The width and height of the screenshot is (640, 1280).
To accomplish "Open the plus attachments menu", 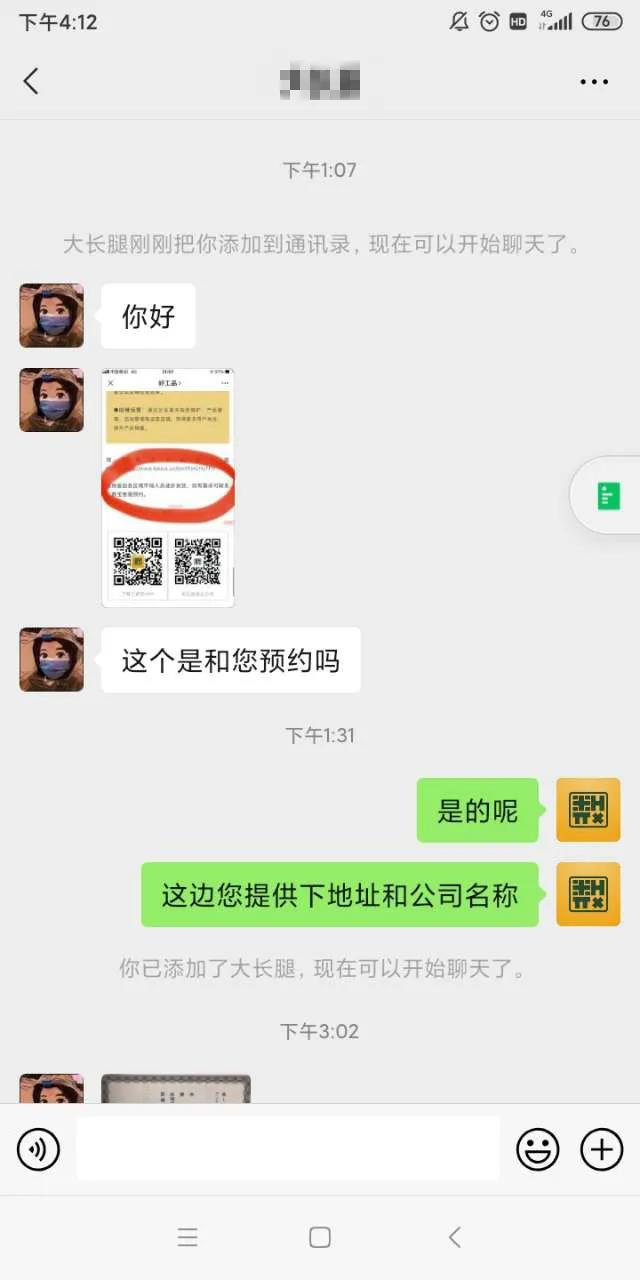I will pyautogui.click(x=601, y=1149).
